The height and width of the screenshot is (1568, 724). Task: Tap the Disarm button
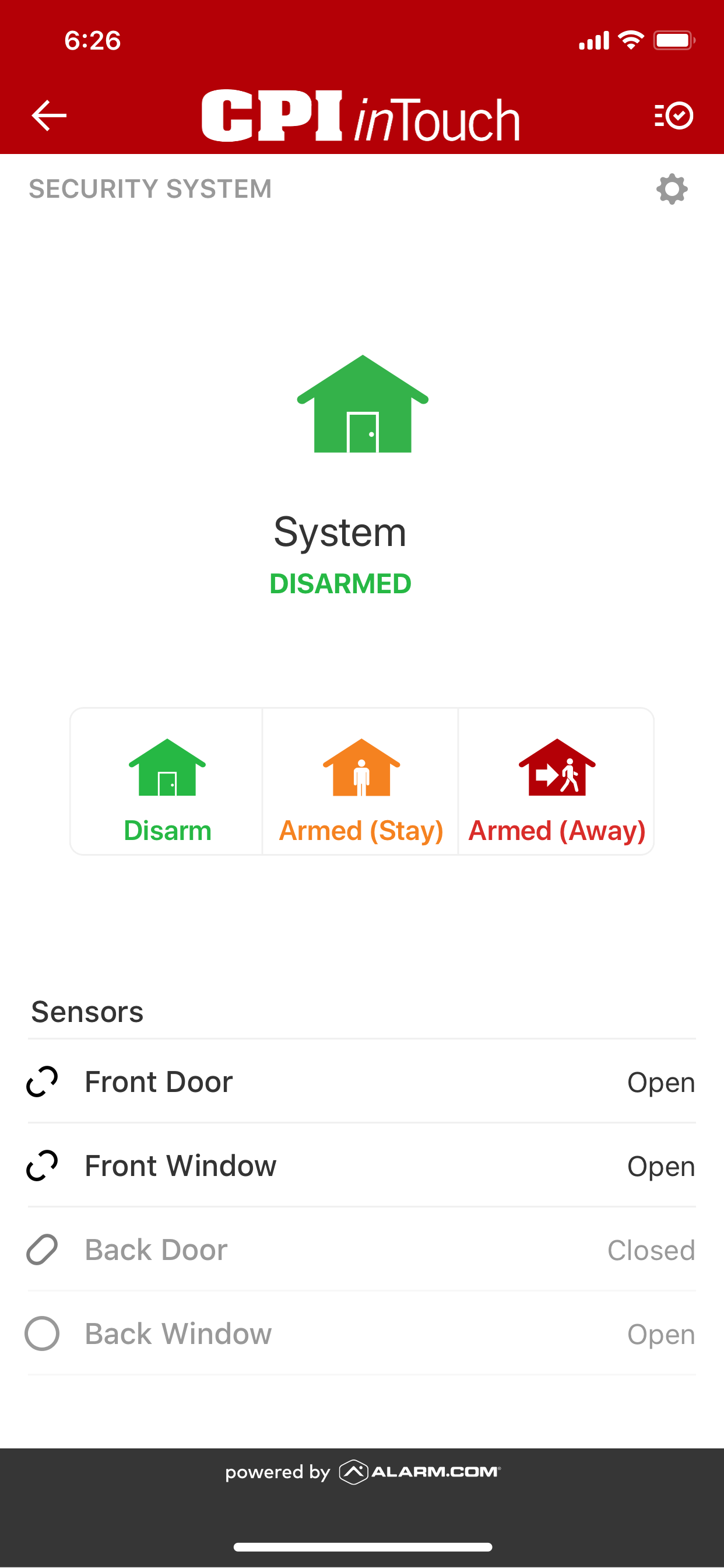[167, 782]
